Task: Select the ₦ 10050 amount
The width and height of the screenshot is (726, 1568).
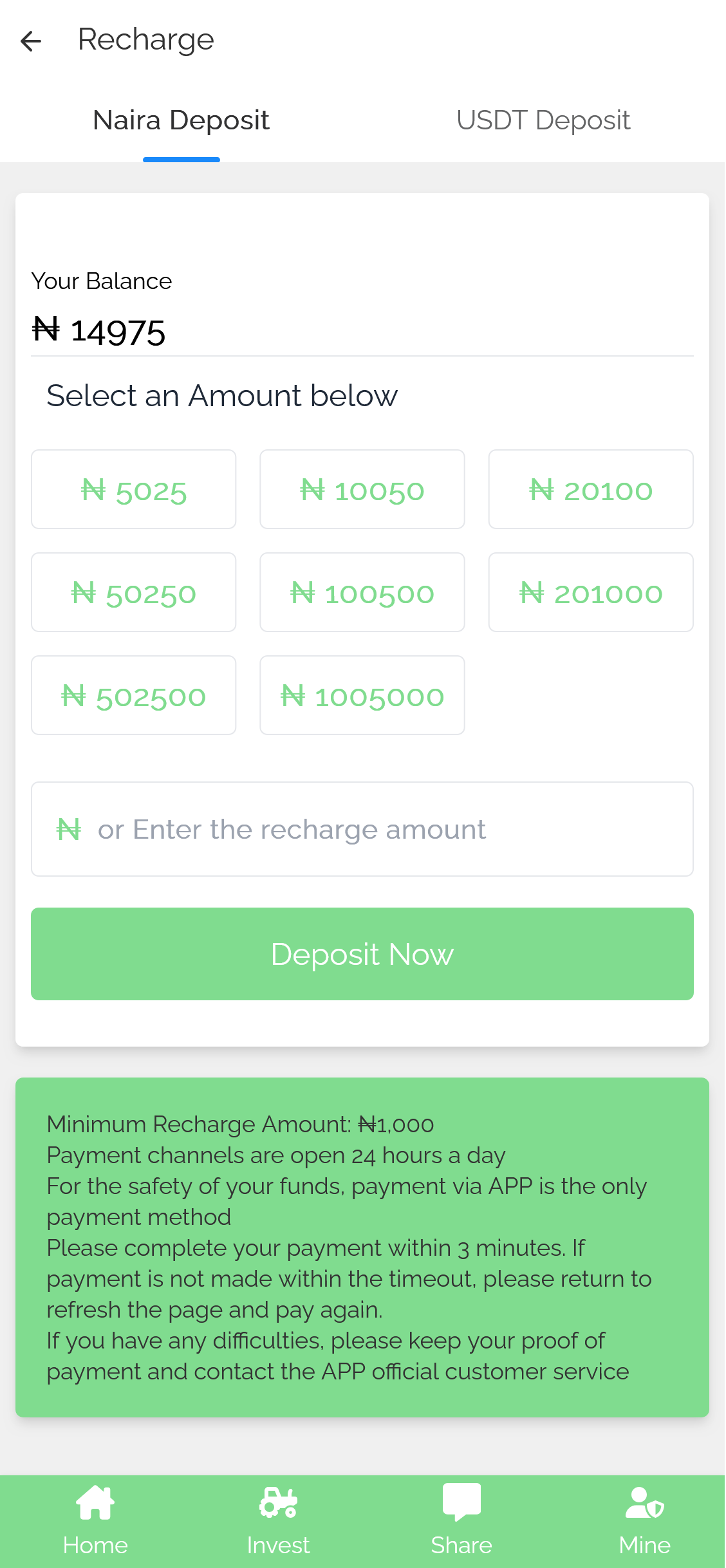Action: point(362,489)
